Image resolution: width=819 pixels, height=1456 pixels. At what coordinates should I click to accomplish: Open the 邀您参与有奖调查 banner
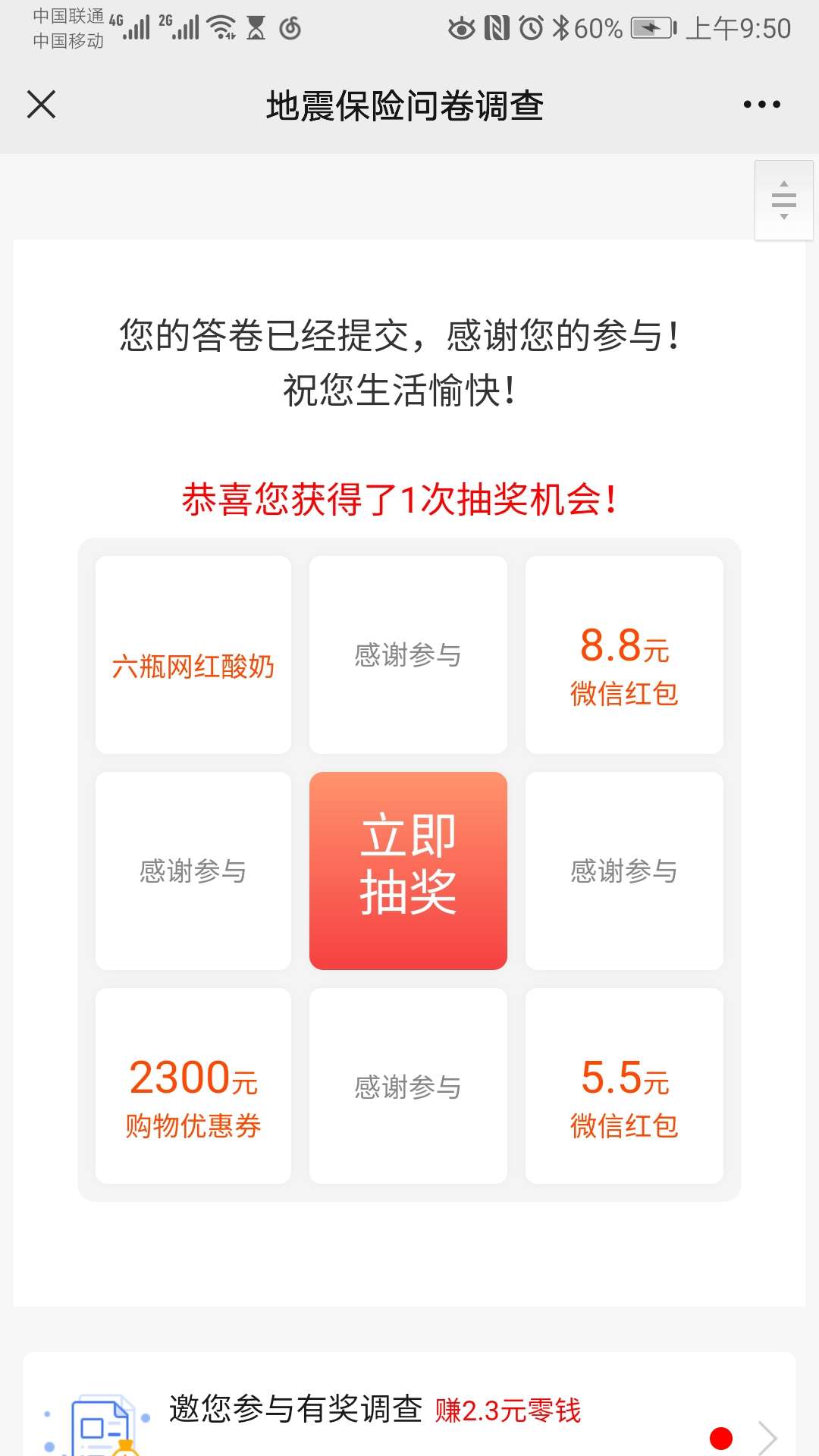pyautogui.click(x=409, y=1412)
